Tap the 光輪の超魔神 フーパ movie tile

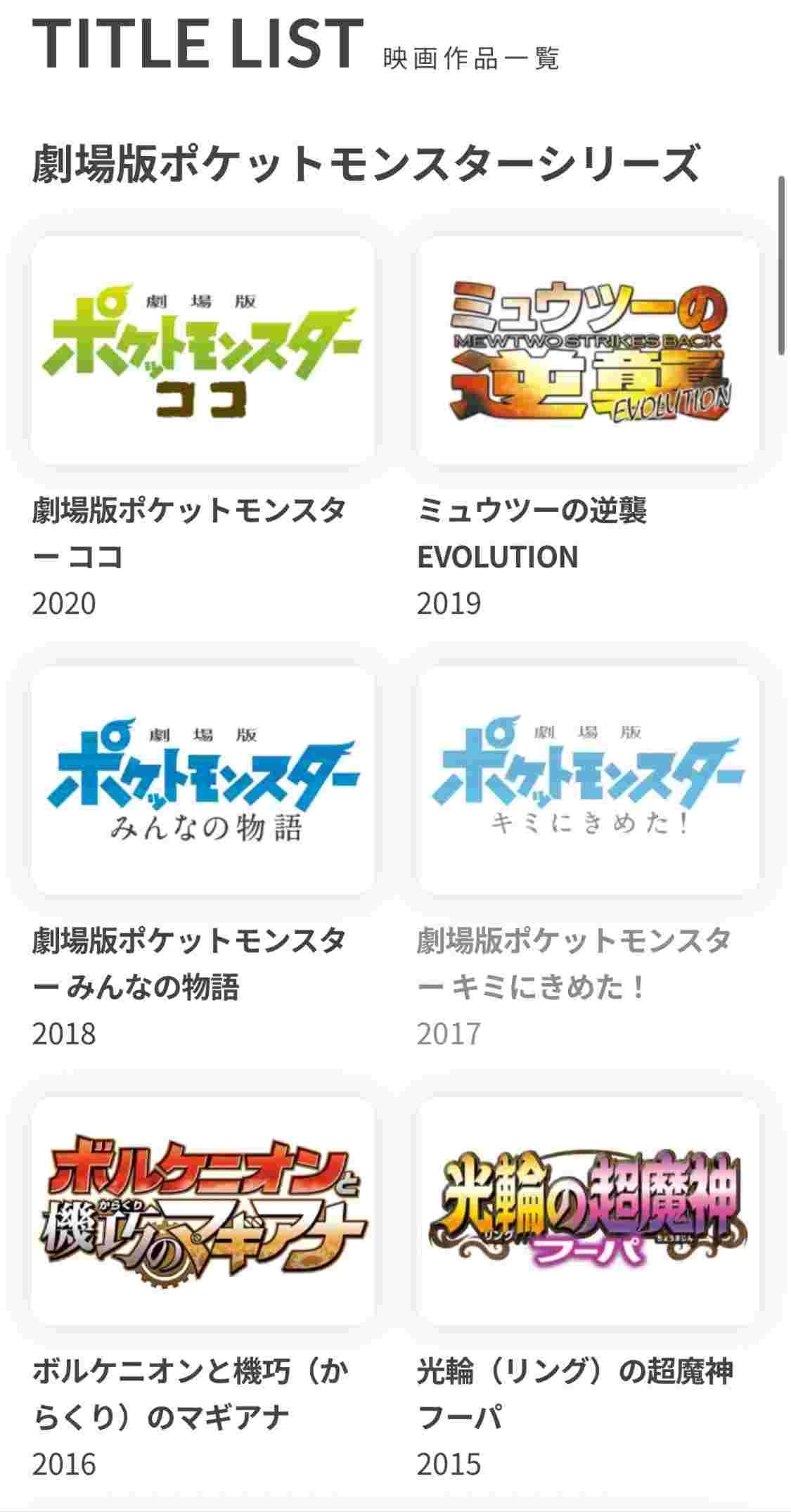(588, 1211)
